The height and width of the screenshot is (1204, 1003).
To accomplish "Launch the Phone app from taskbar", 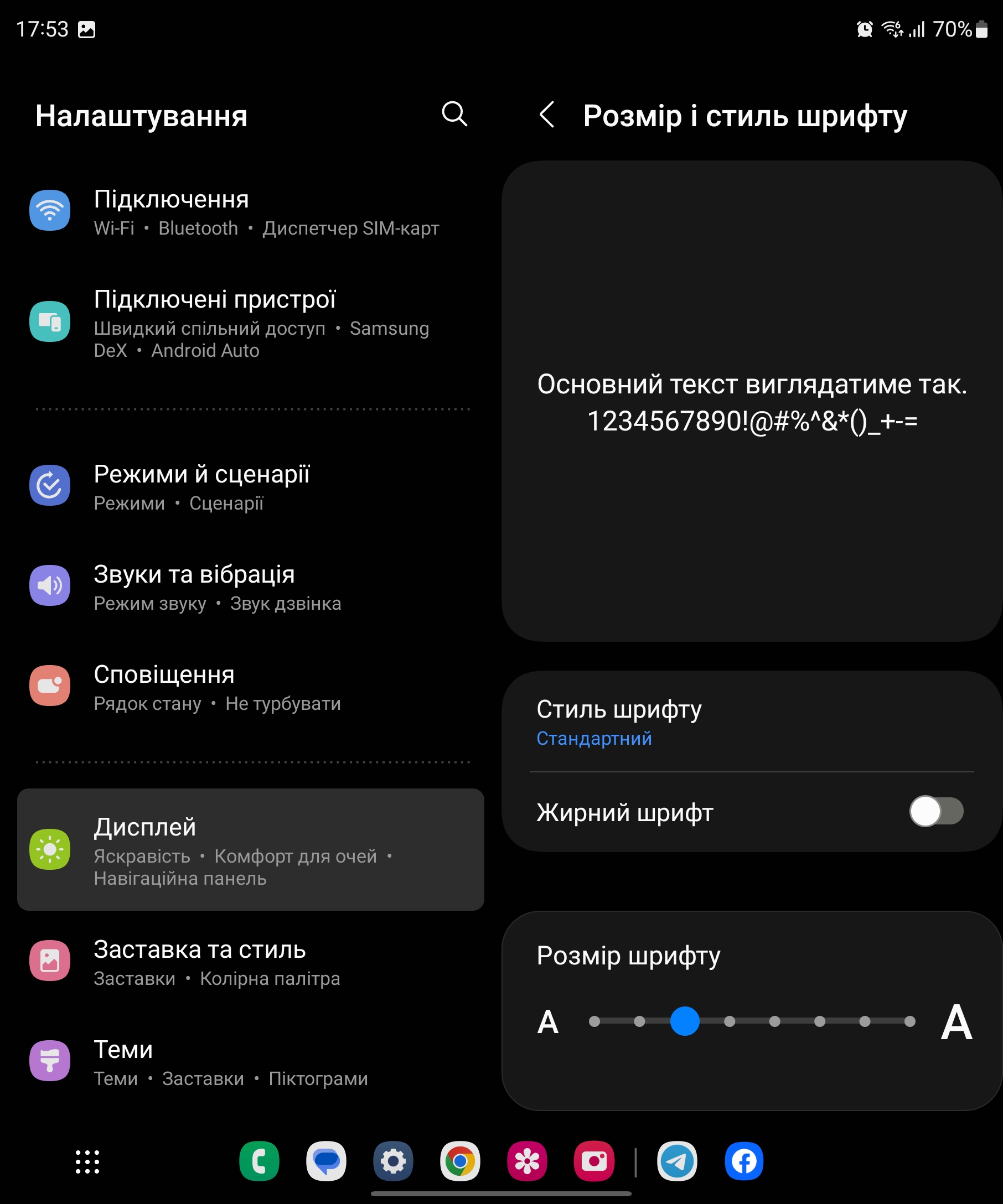I will (259, 1161).
